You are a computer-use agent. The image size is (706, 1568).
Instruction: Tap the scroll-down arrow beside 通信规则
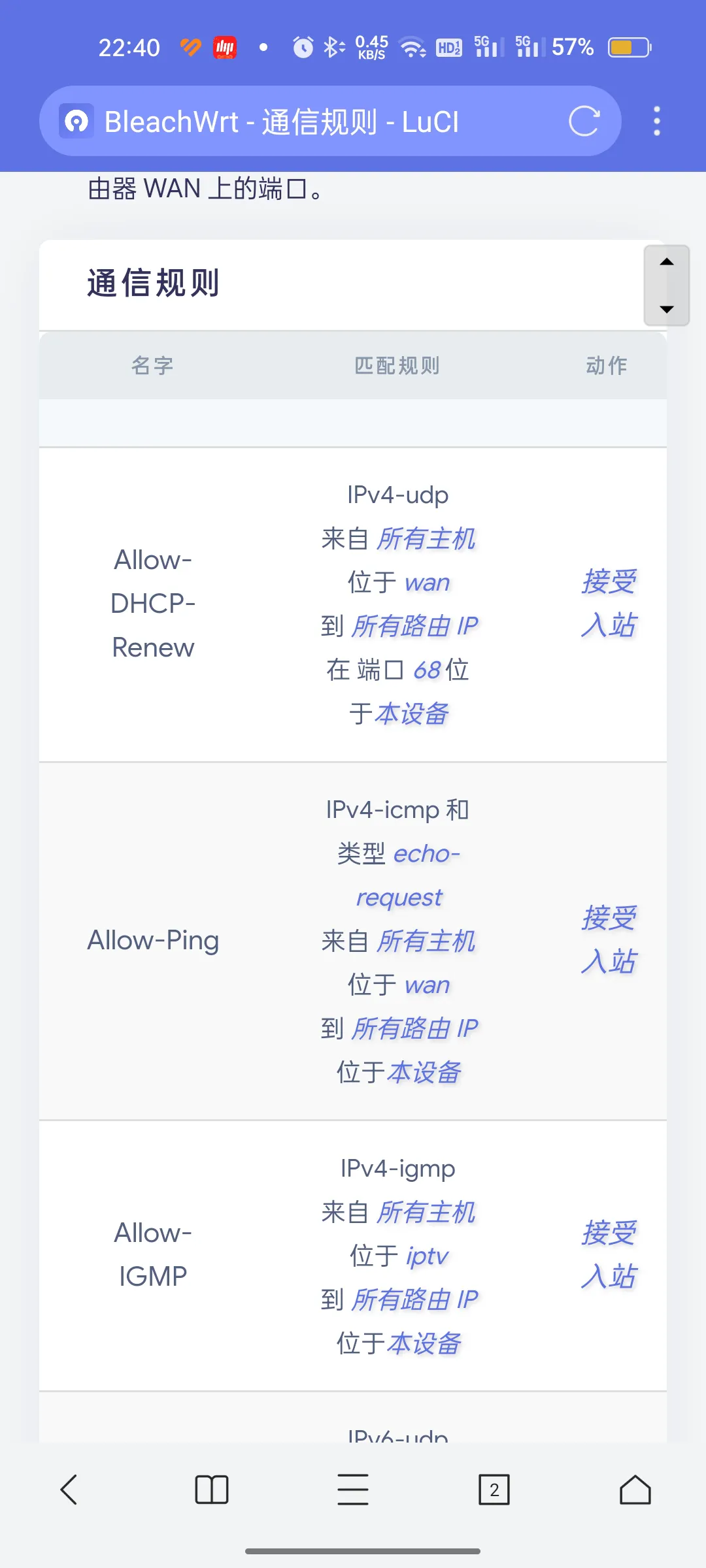click(667, 310)
